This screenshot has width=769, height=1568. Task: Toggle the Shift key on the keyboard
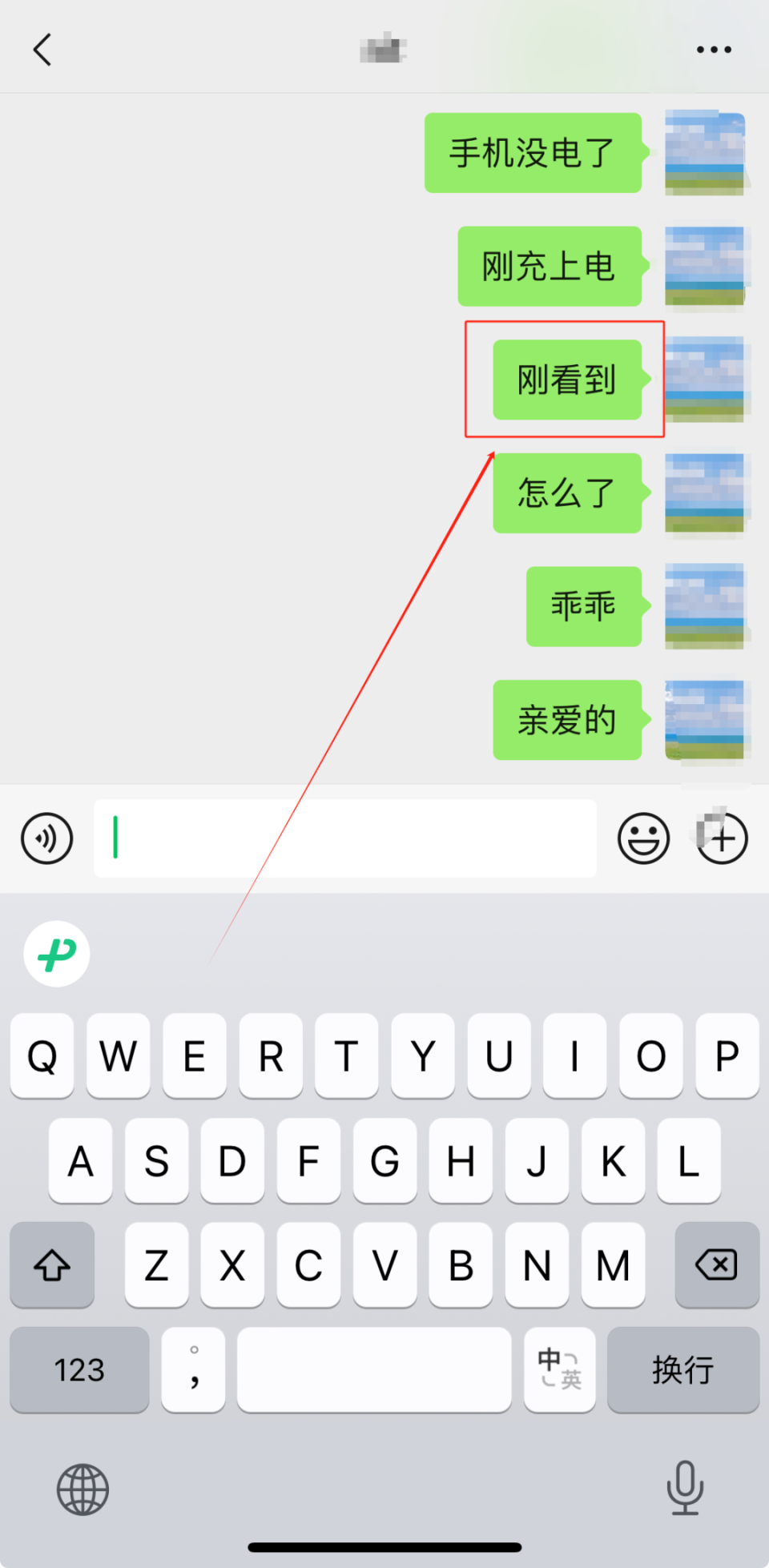51,1265
